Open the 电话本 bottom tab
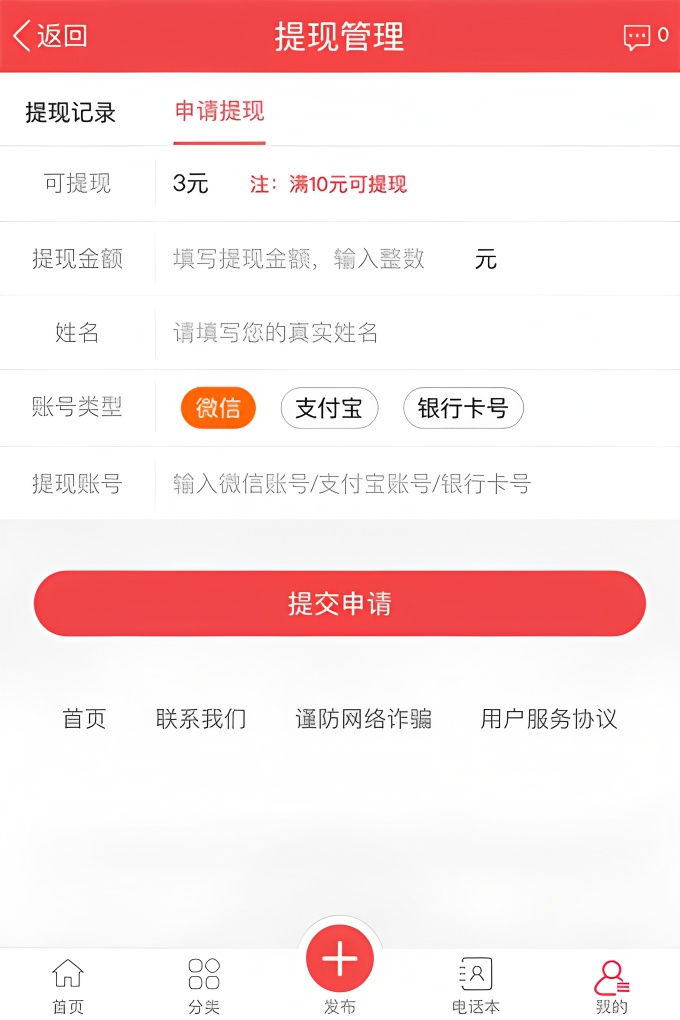 pos(476,985)
